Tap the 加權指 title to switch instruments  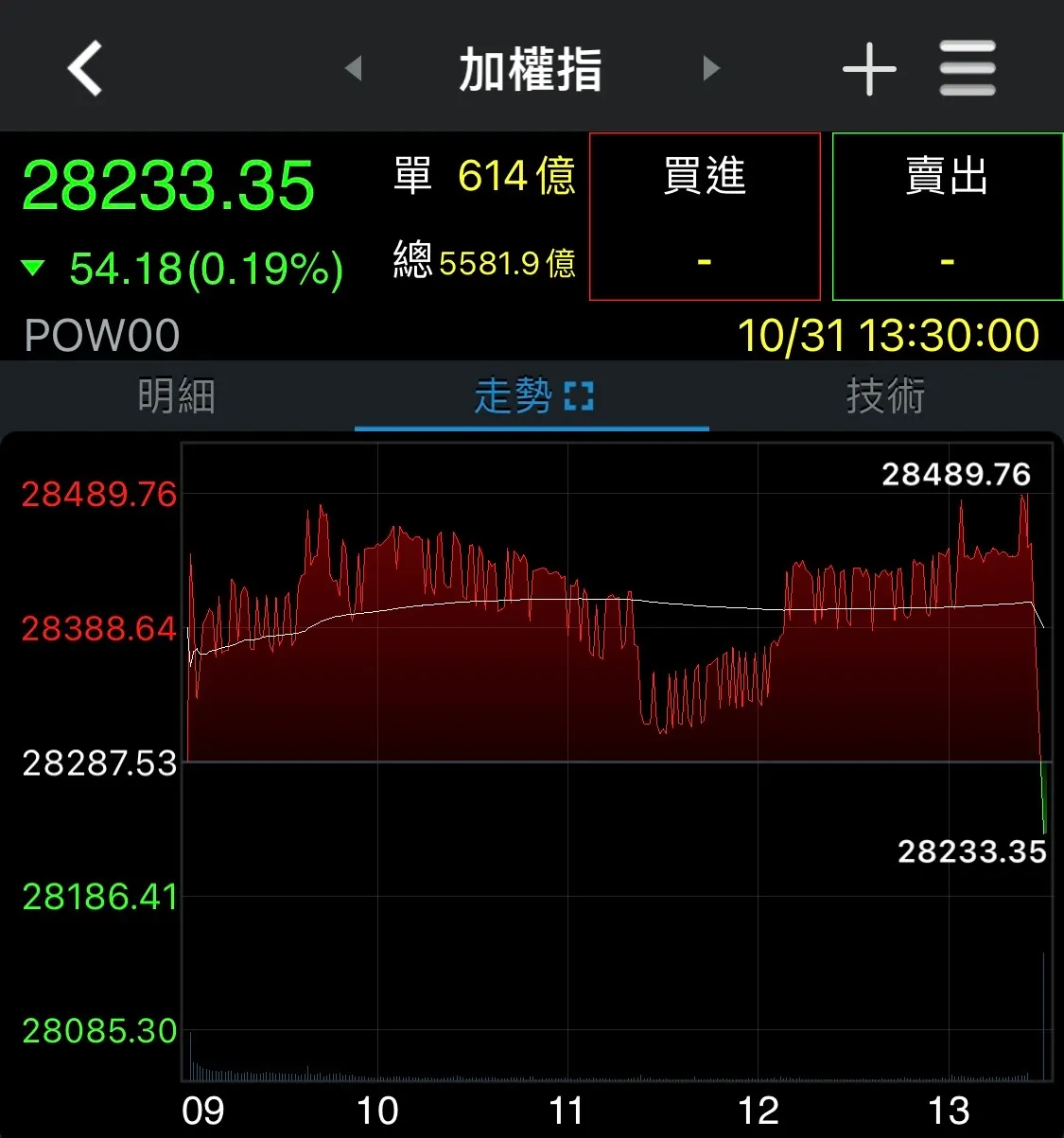(x=531, y=68)
